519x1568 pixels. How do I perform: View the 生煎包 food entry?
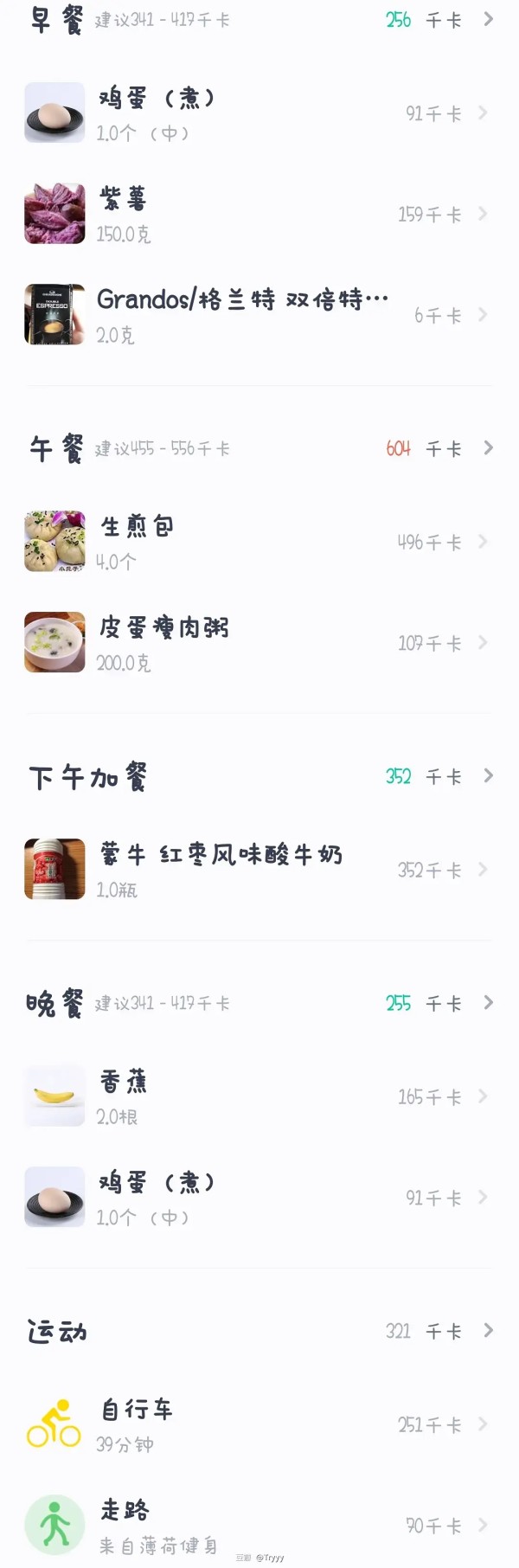(259, 542)
